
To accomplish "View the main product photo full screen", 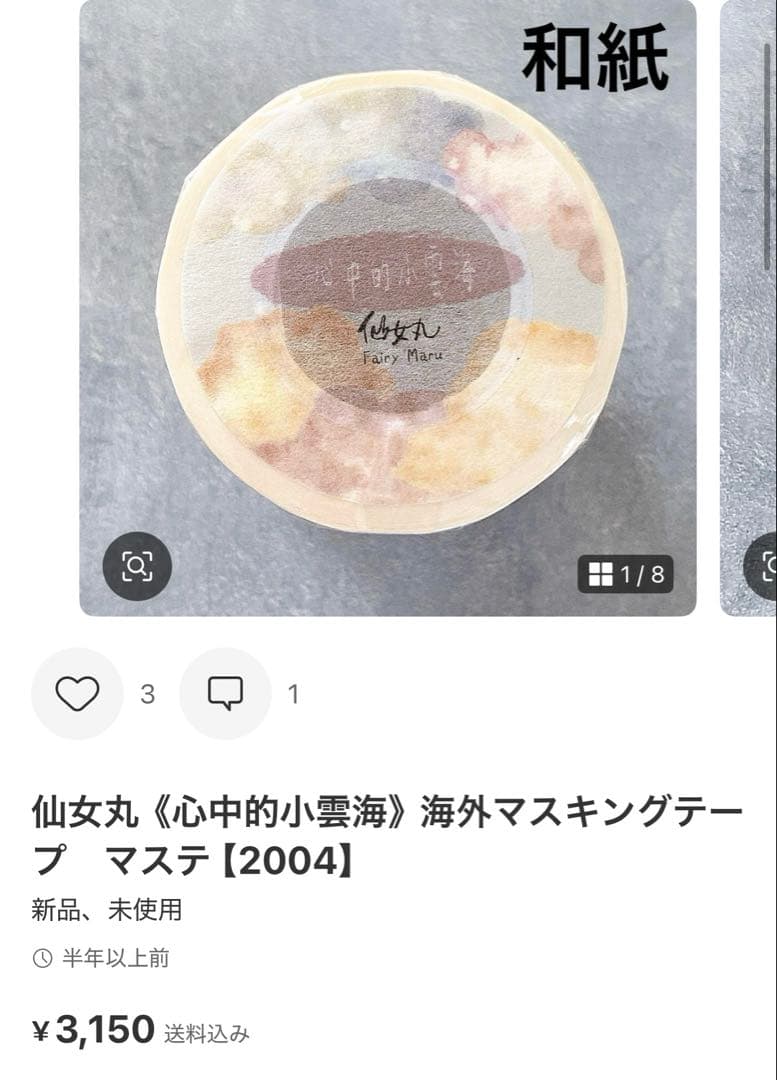I will (388, 300).
